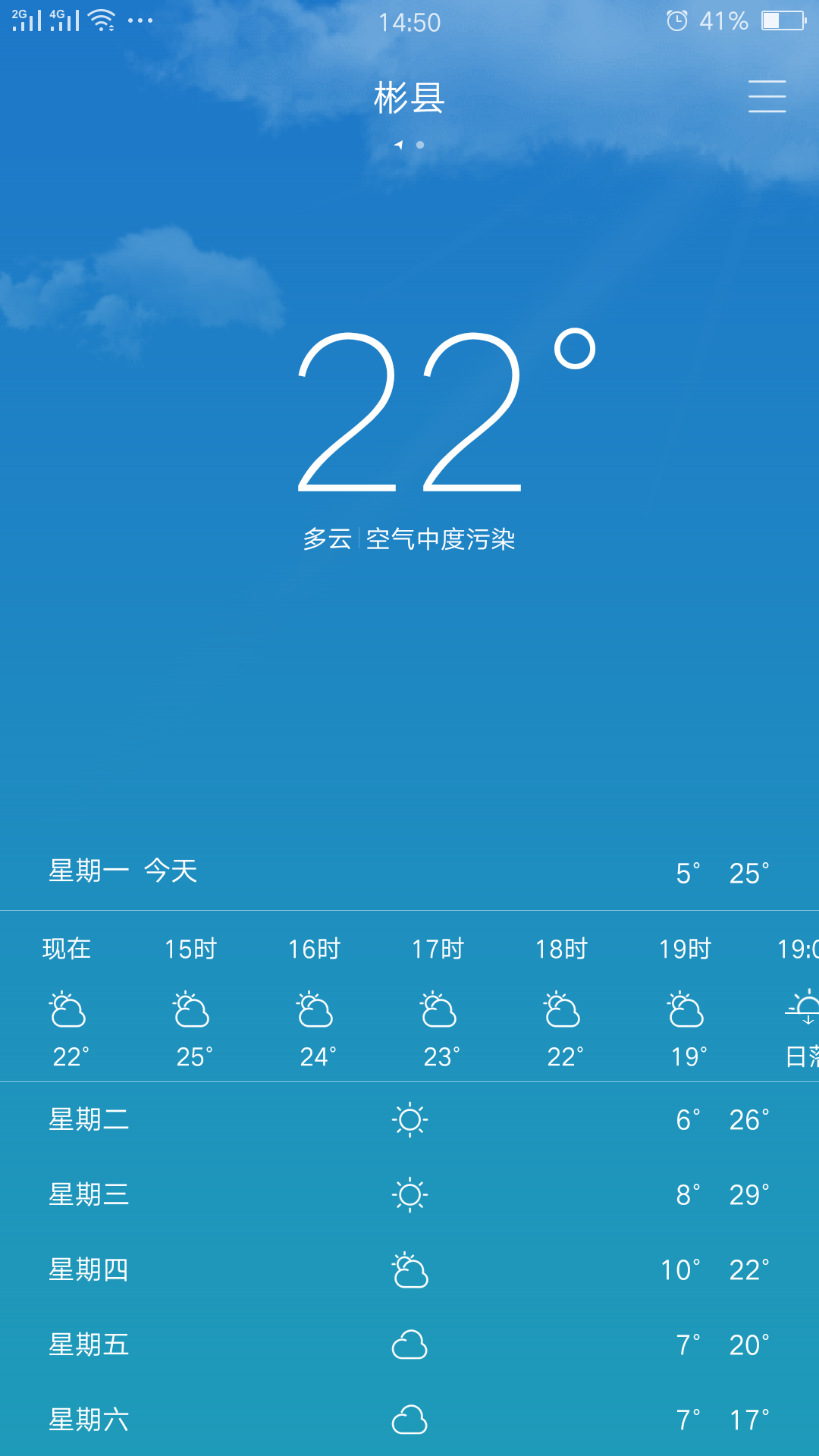
Task: Open the menu via hamburger icon top right
Action: click(767, 97)
